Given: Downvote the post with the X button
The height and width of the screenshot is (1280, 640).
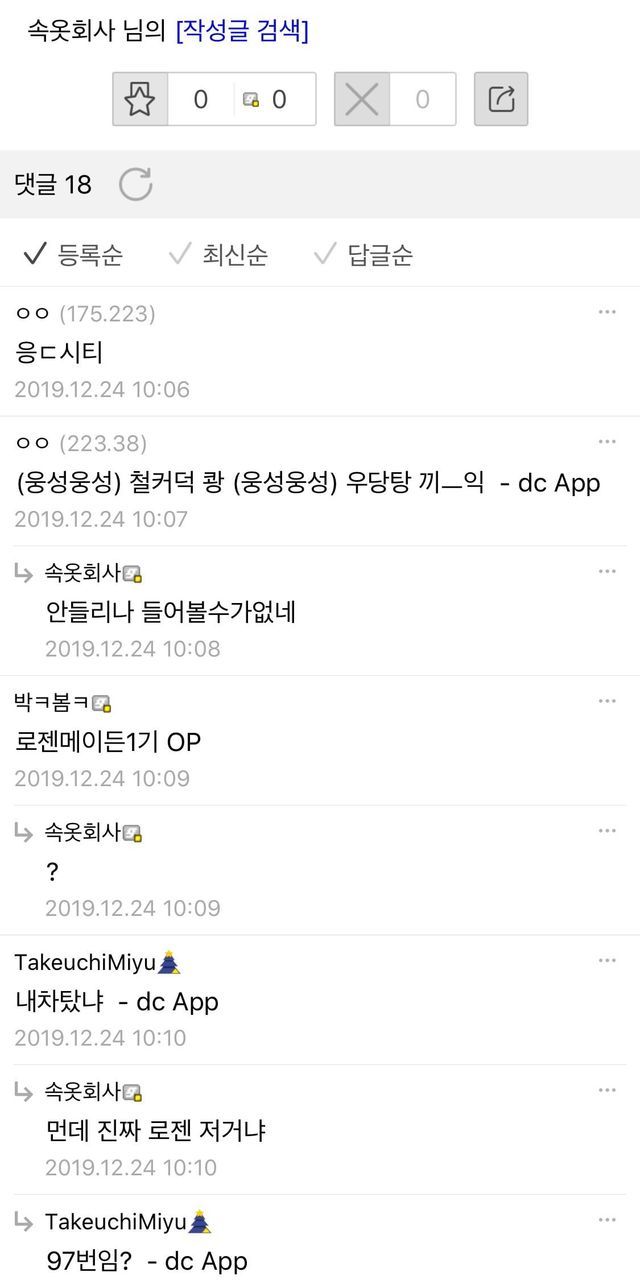Looking at the screenshot, I should tap(361, 99).
